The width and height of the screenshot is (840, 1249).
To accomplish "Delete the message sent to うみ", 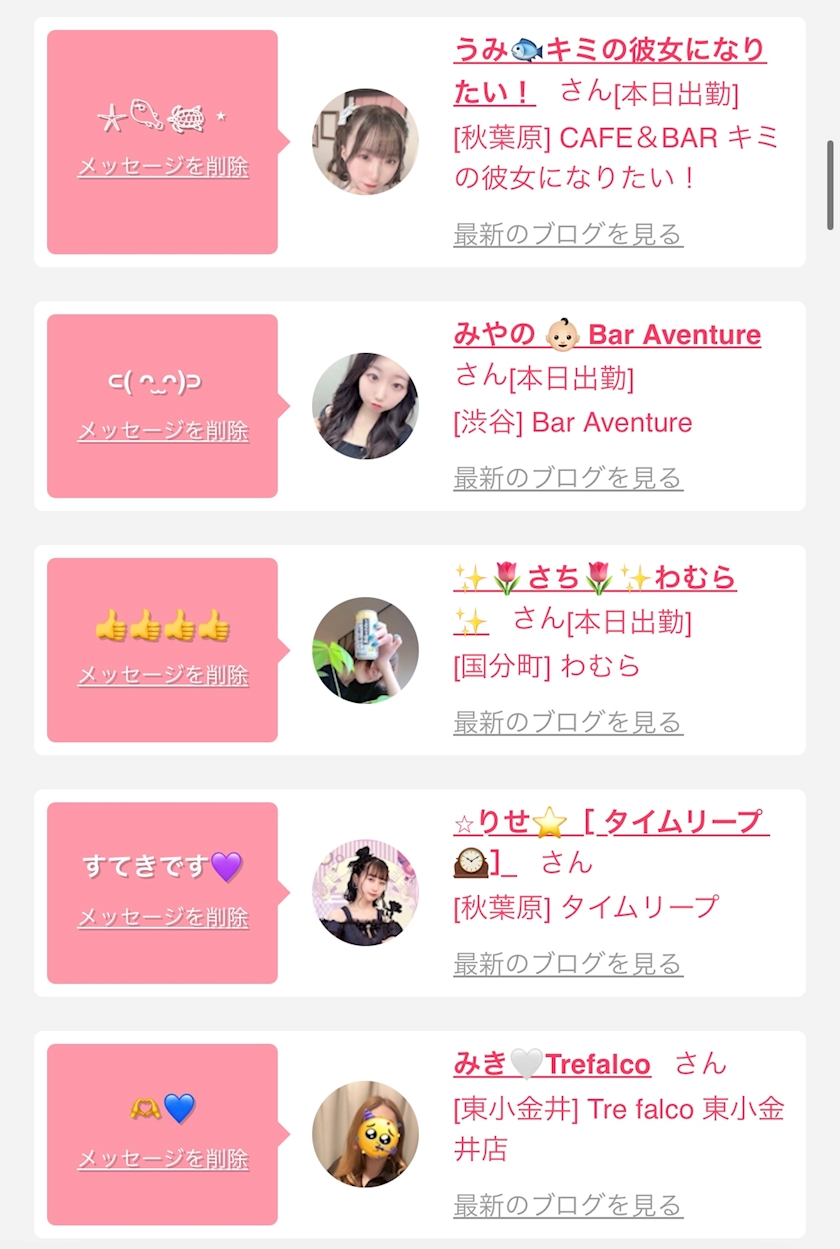I will pos(163,167).
